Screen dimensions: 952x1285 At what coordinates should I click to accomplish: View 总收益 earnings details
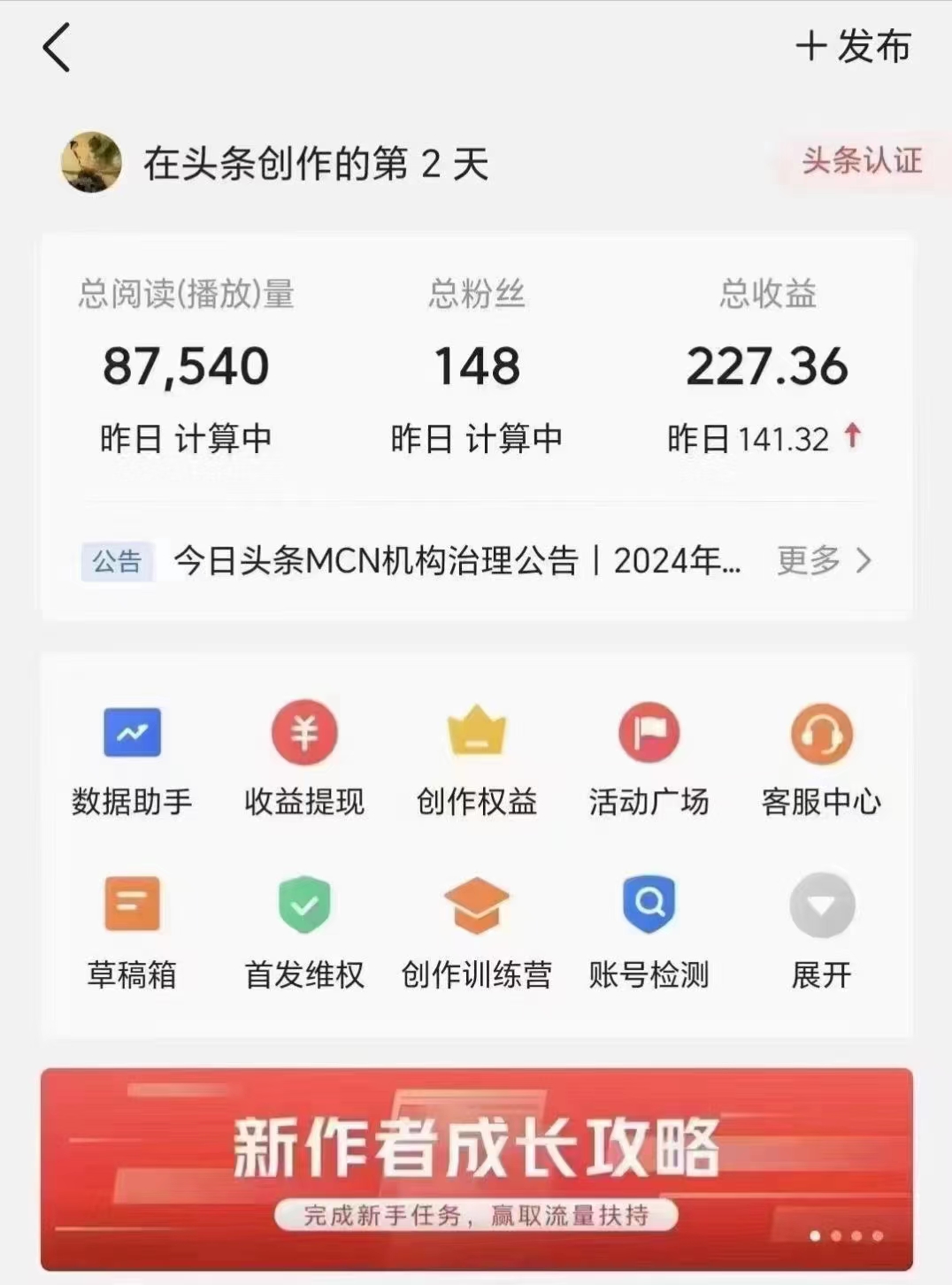click(767, 366)
